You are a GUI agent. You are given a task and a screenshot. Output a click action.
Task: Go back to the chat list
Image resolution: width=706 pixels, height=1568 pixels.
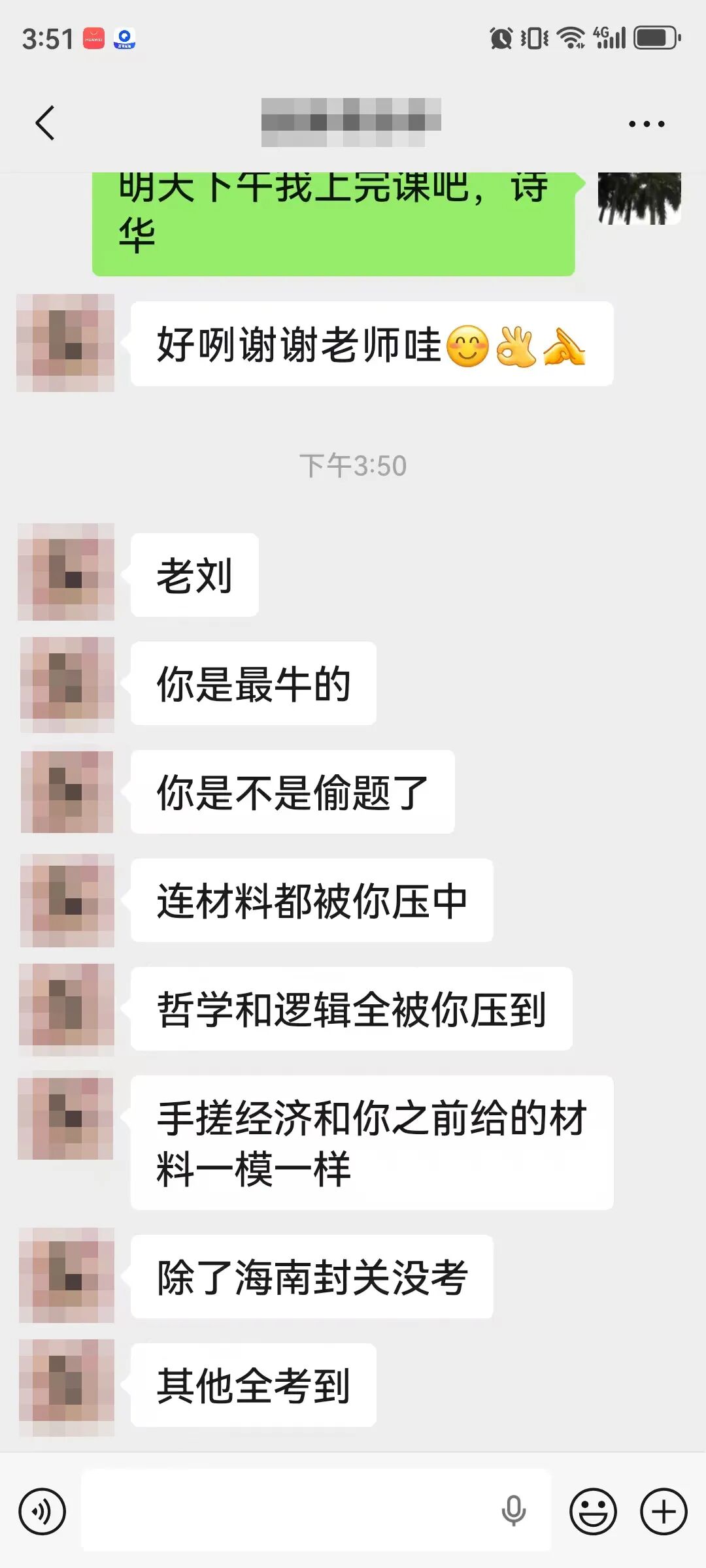[45, 123]
